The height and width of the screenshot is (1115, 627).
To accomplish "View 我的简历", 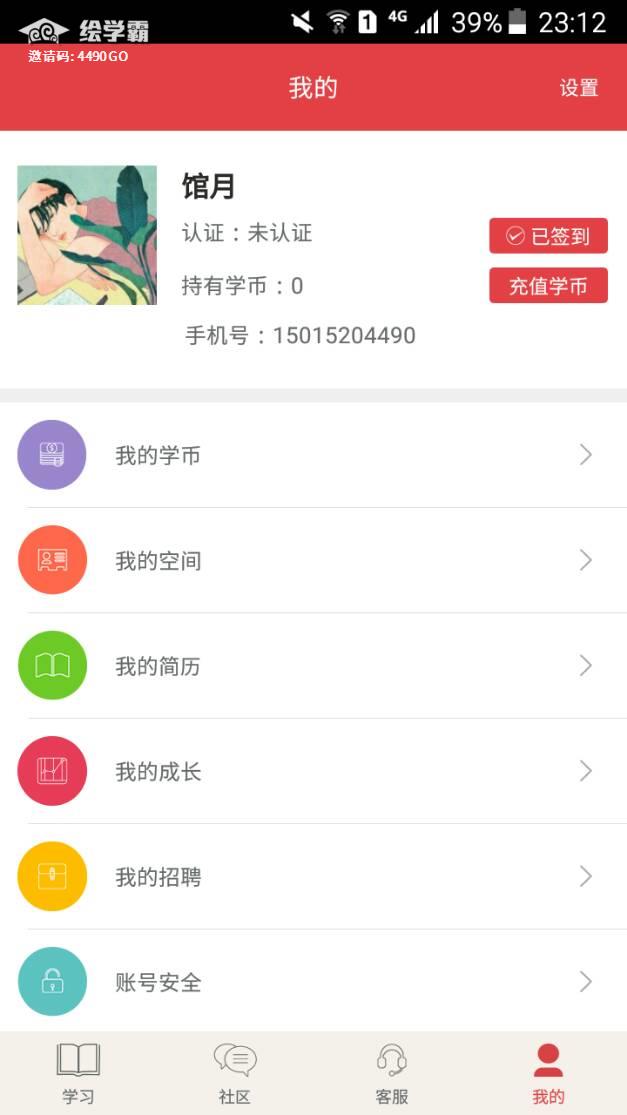I will [x=313, y=666].
